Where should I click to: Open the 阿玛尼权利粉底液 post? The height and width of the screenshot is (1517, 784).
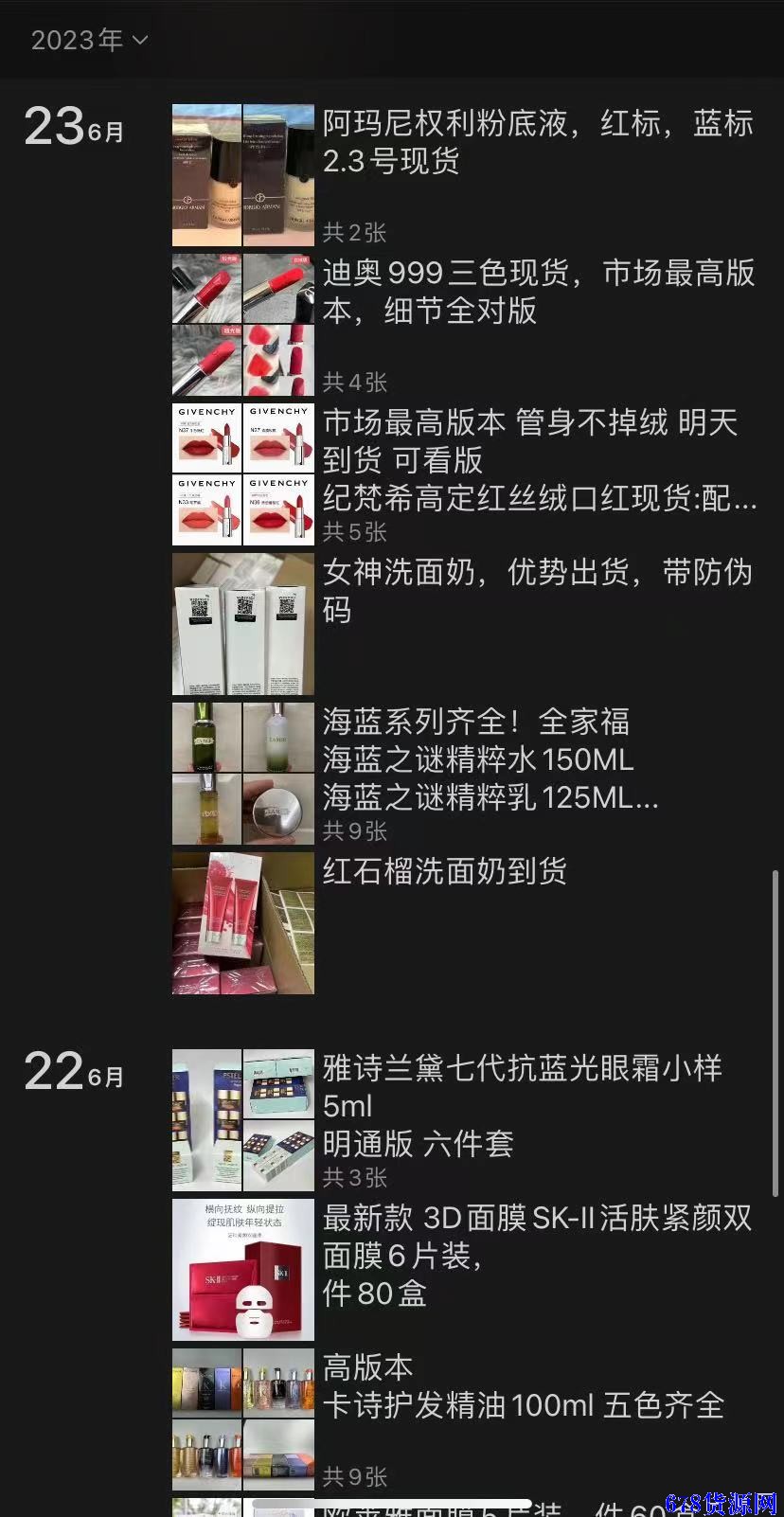(x=537, y=142)
